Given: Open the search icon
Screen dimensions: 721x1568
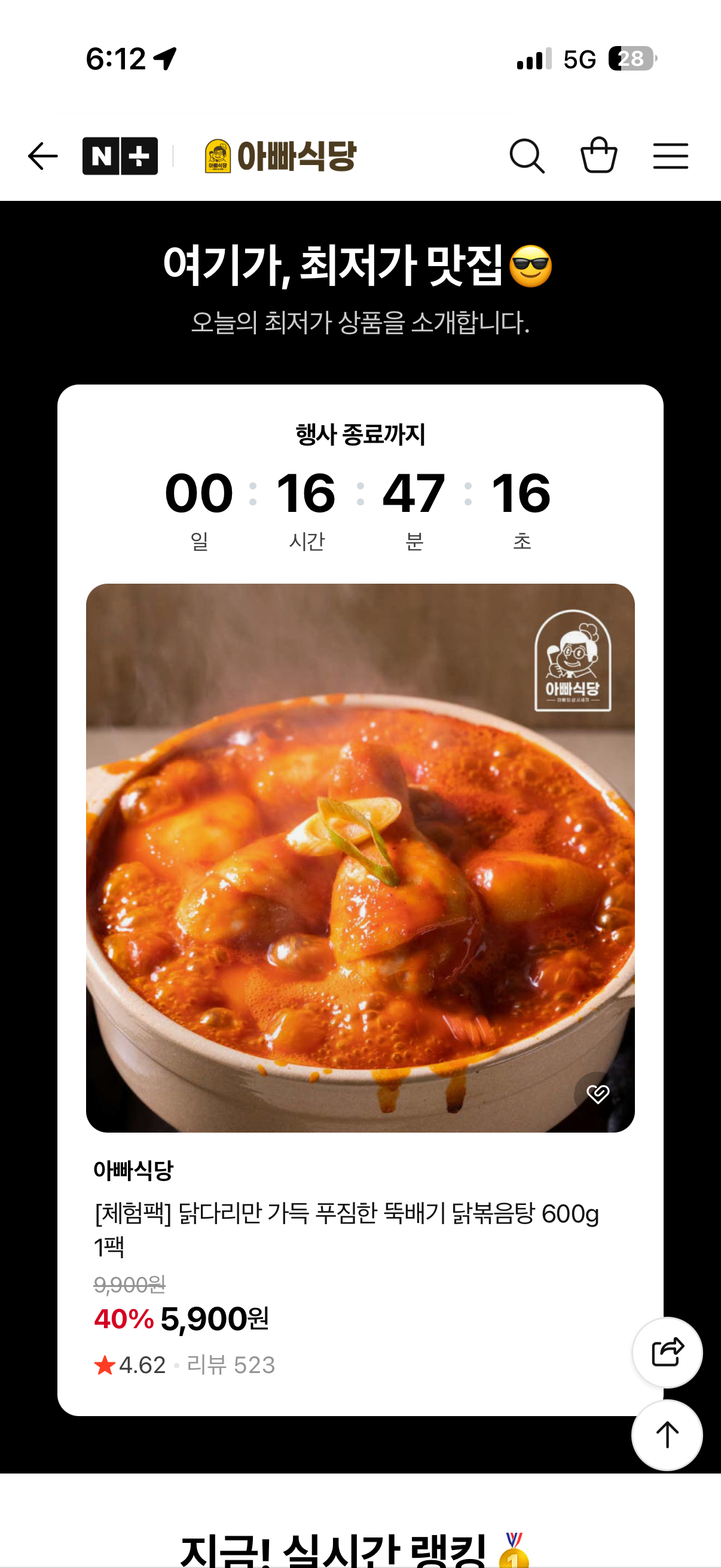Looking at the screenshot, I should (x=527, y=157).
